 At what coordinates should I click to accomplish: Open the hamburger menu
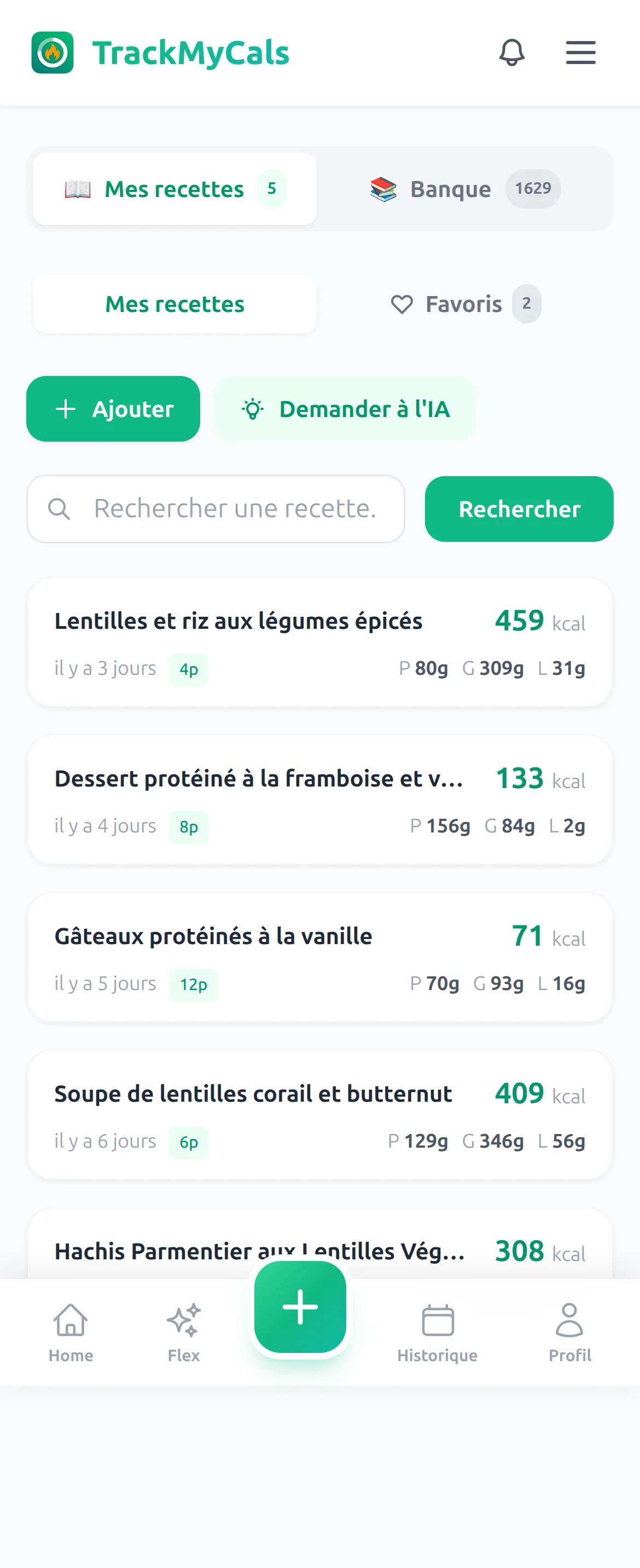click(x=580, y=53)
